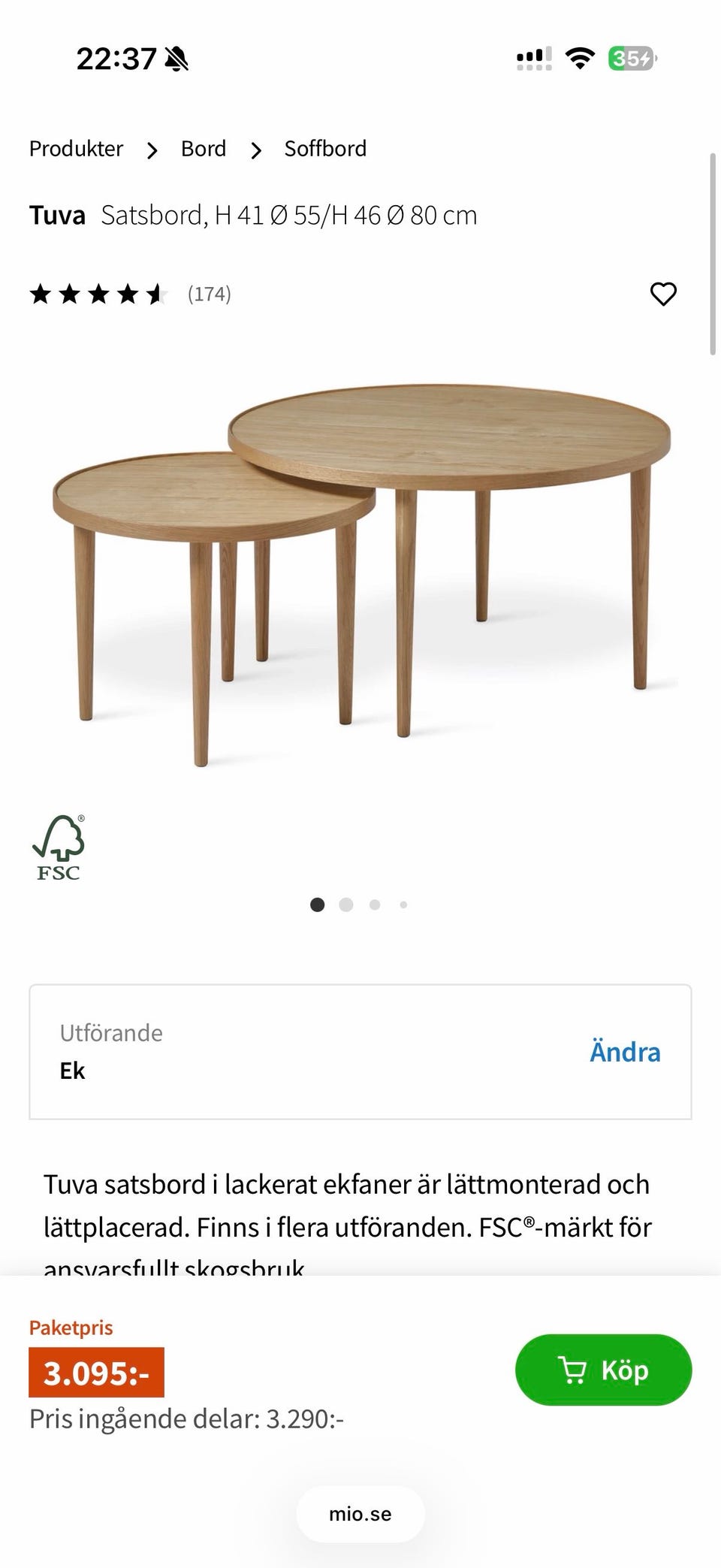This screenshot has width=721, height=1568.
Task: Open the Utförande change options via Ändra
Action: [624, 1052]
